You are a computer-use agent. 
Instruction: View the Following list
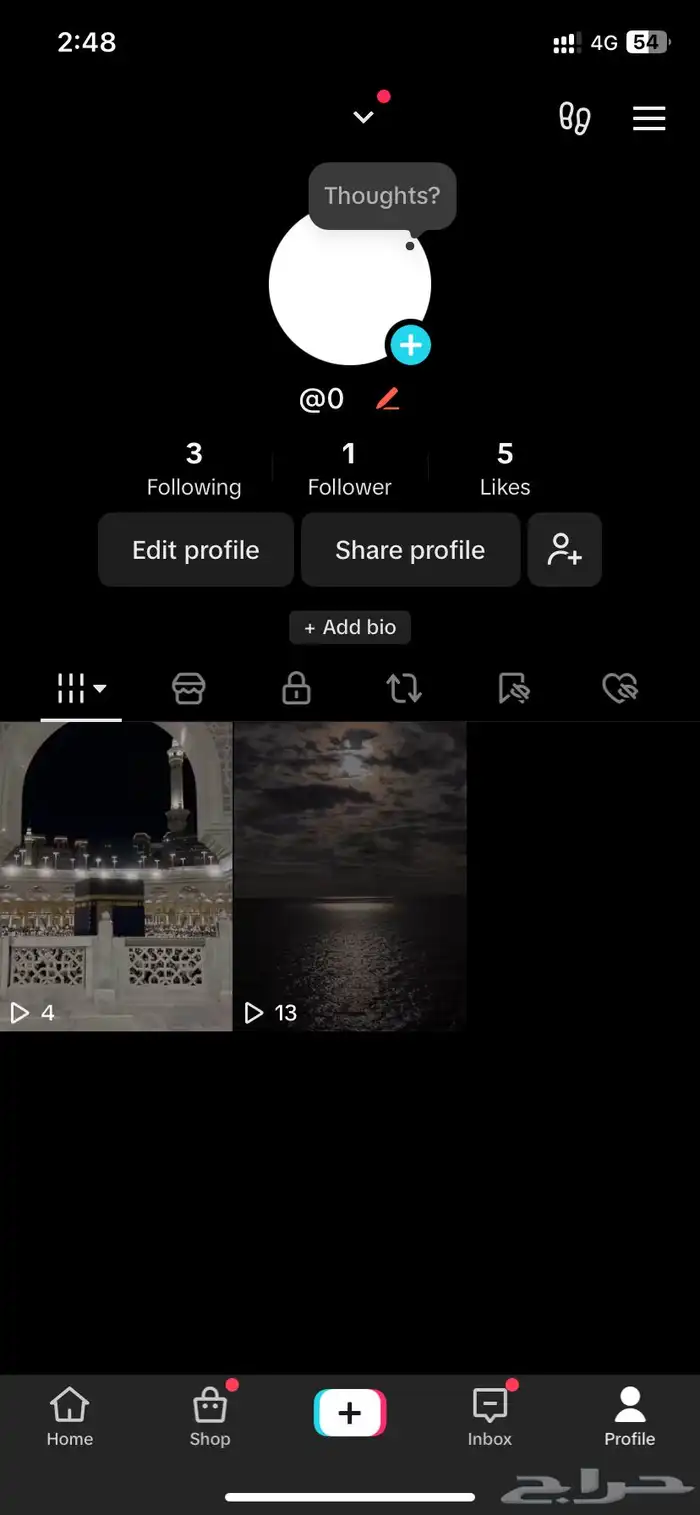[x=194, y=470]
